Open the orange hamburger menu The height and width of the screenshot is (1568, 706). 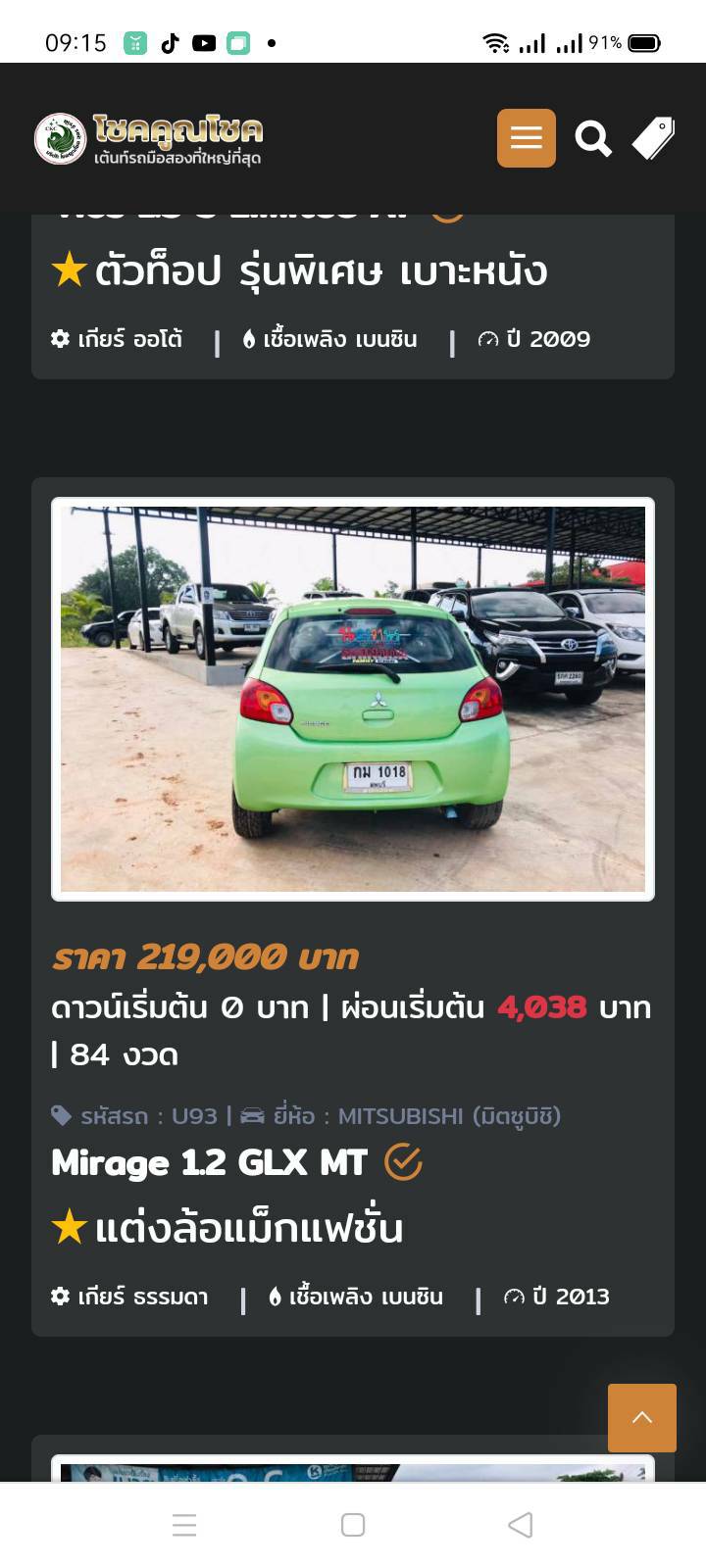pos(526,138)
